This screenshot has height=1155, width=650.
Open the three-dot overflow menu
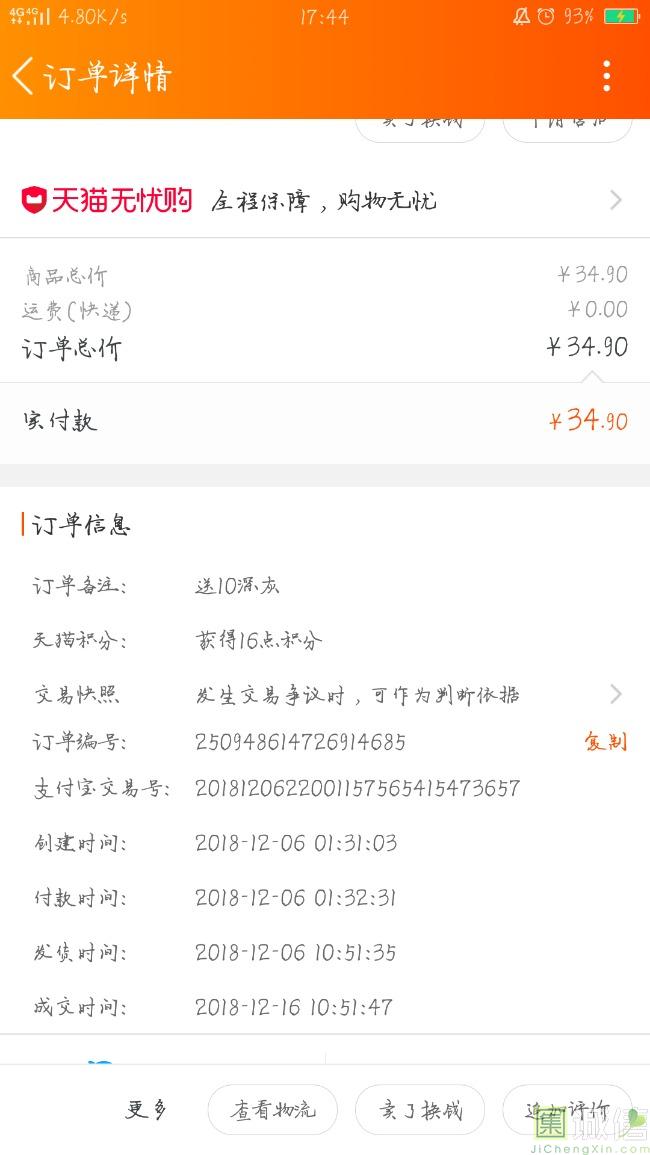(607, 76)
